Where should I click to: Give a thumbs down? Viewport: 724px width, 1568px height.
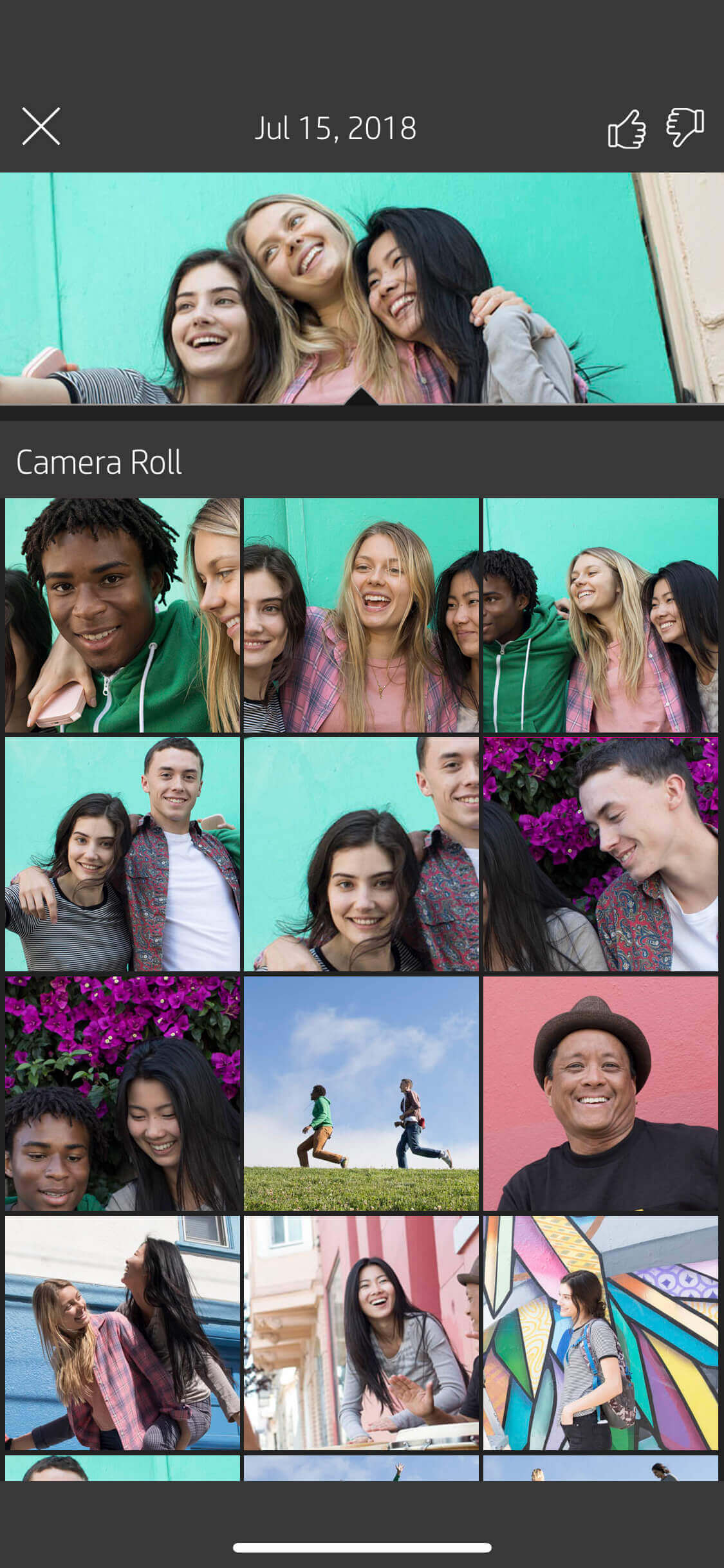[x=685, y=127]
